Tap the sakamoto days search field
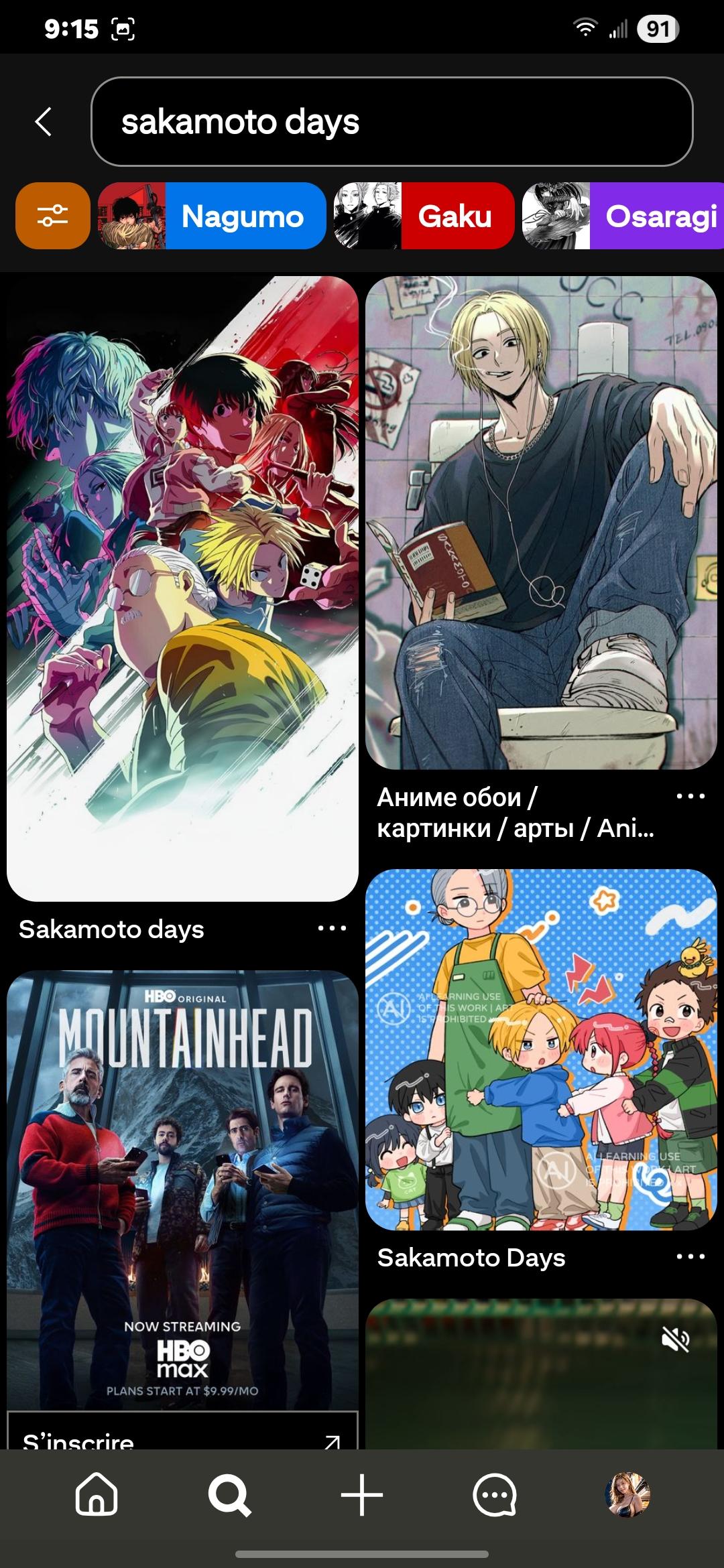 (x=391, y=122)
